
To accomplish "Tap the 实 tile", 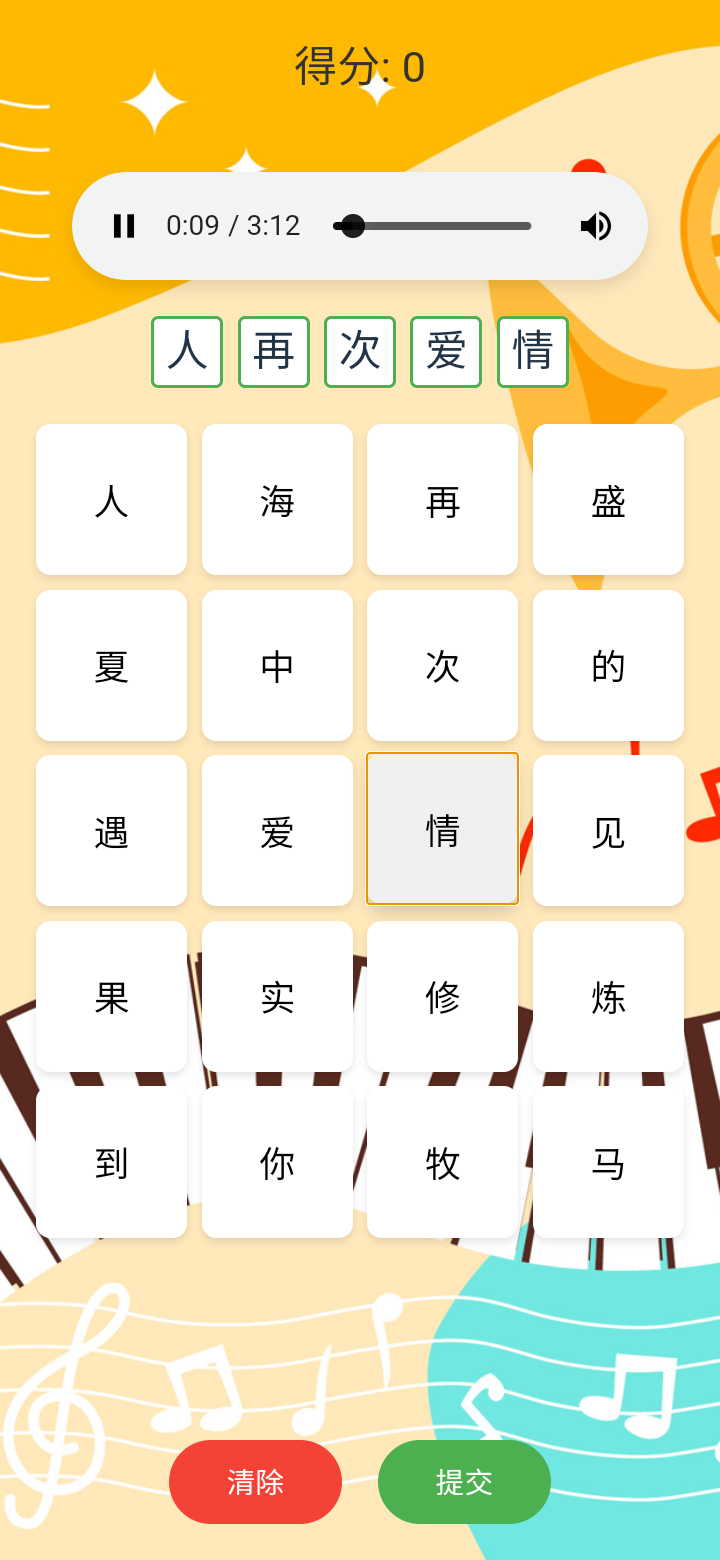I will click(277, 997).
